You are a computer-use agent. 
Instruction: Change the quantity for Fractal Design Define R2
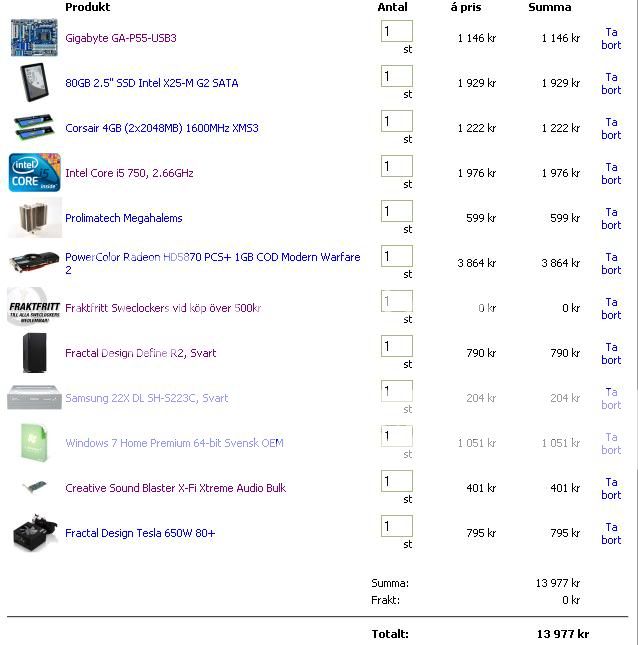pos(396,347)
